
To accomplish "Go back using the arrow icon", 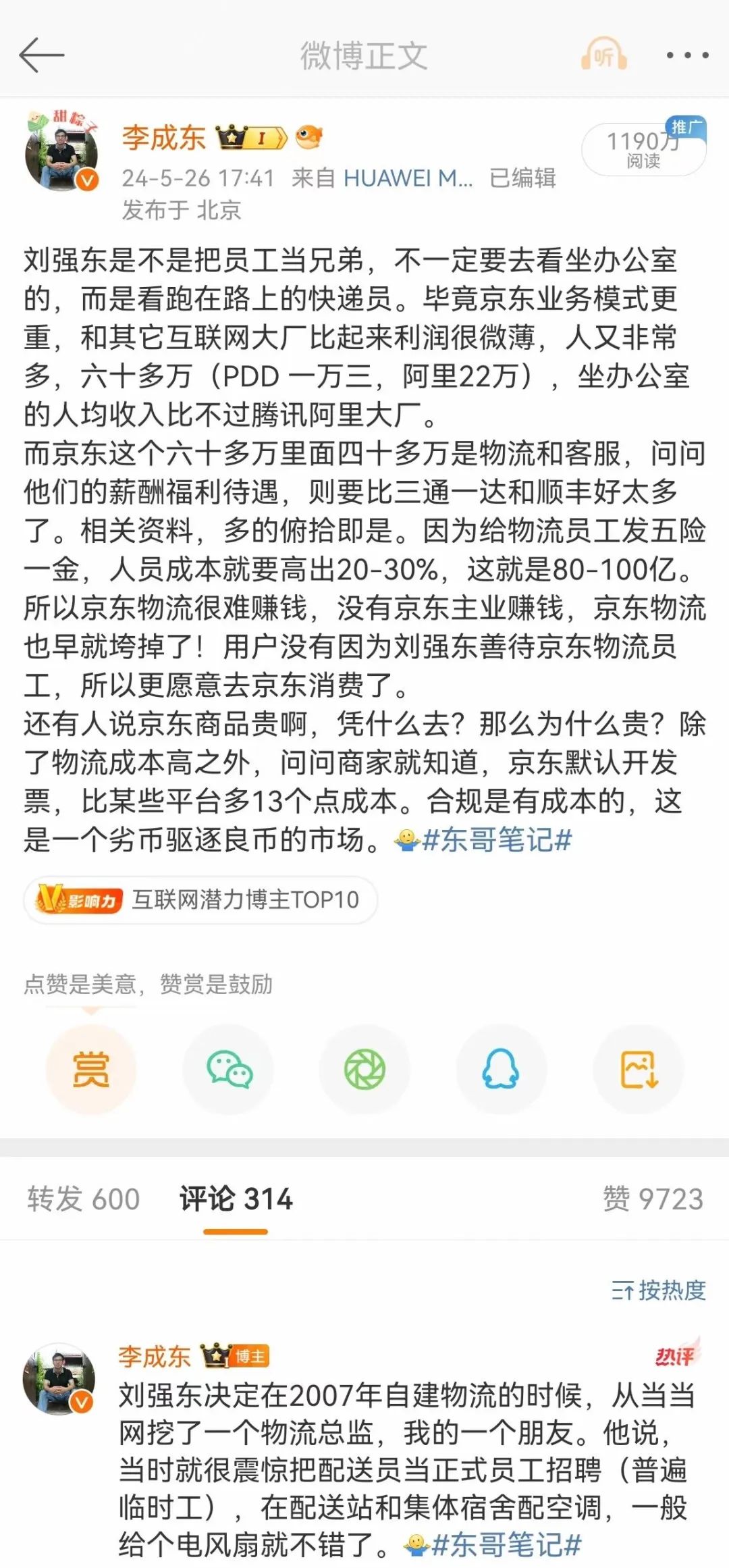I will (x=42, y=55).
